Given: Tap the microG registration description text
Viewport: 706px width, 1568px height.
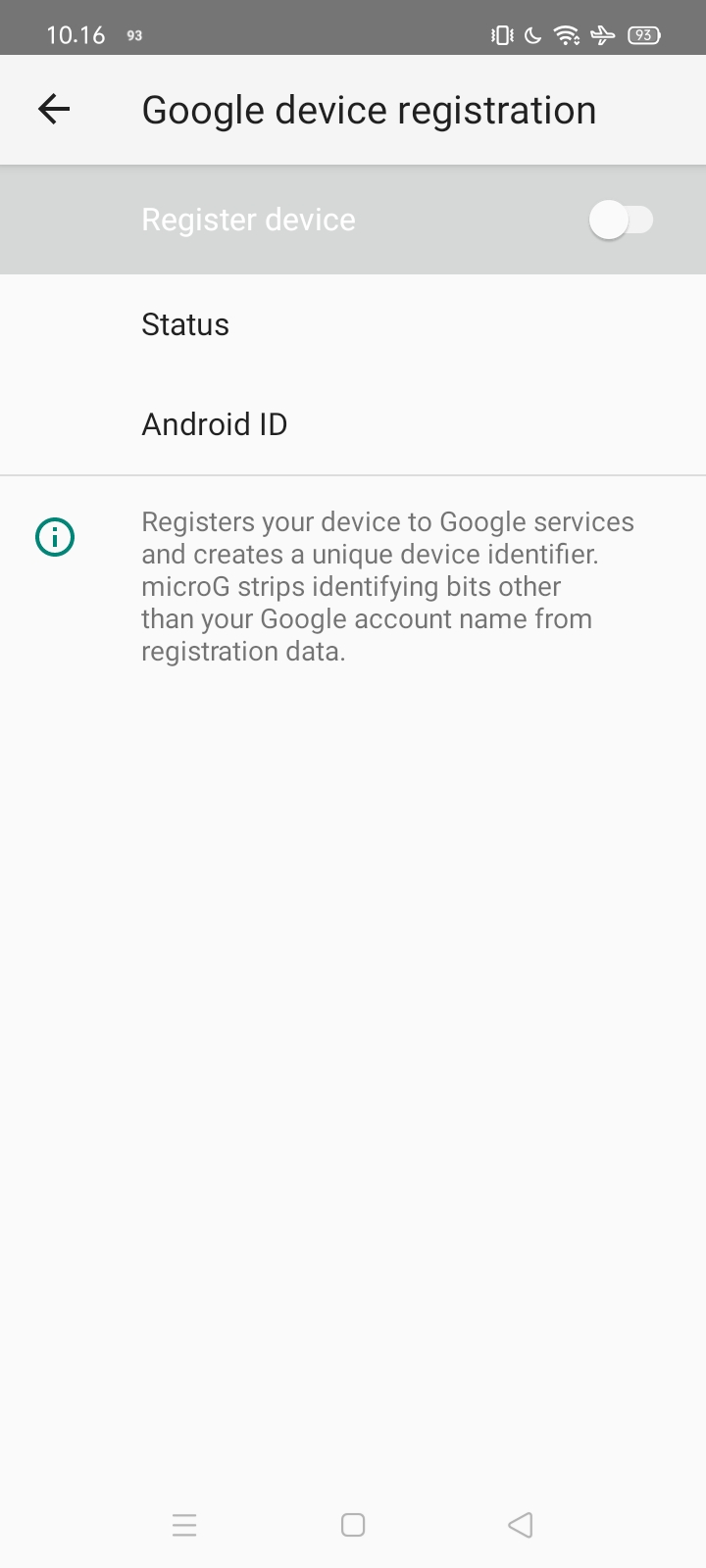Looking at the screenshot, I should click(x=388, y=585).
